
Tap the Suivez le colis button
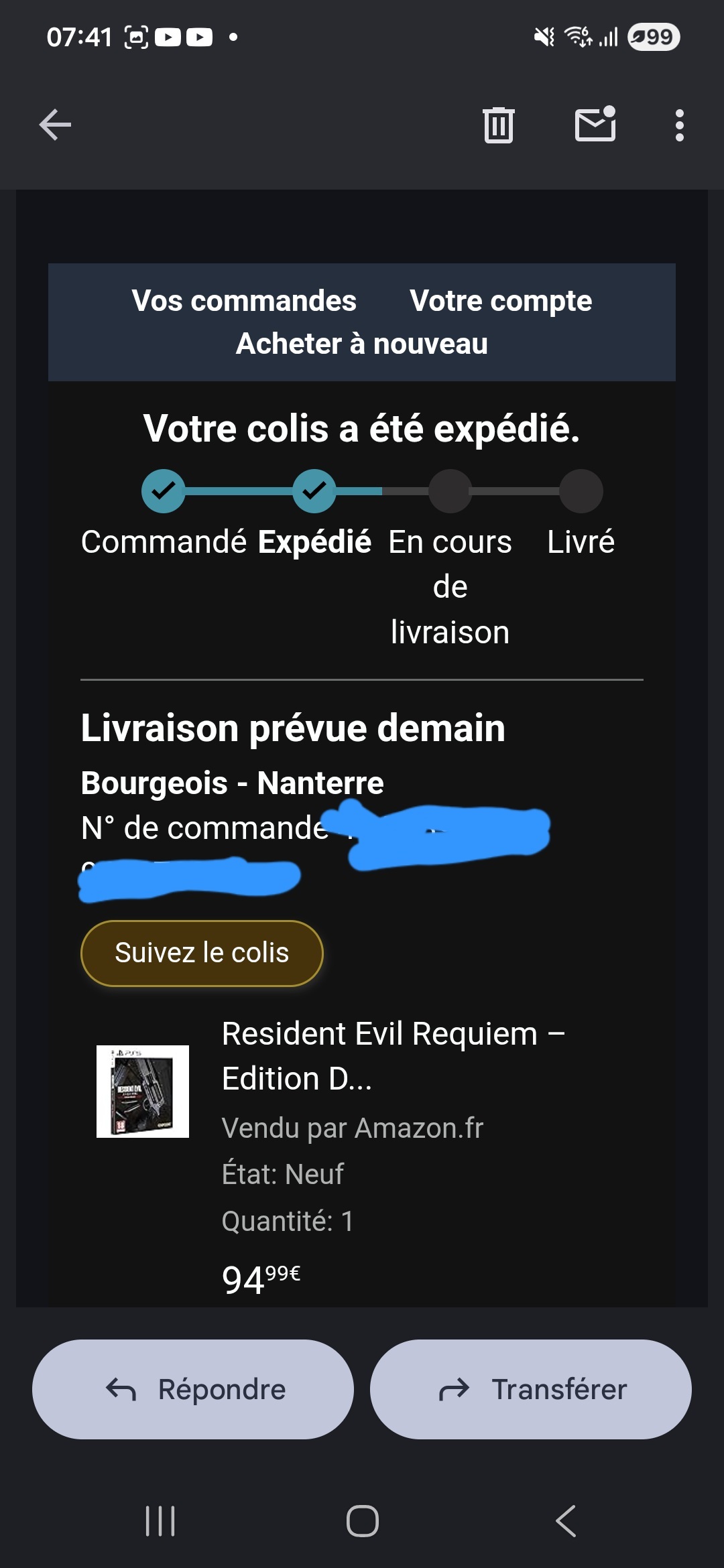pos(202,953)
